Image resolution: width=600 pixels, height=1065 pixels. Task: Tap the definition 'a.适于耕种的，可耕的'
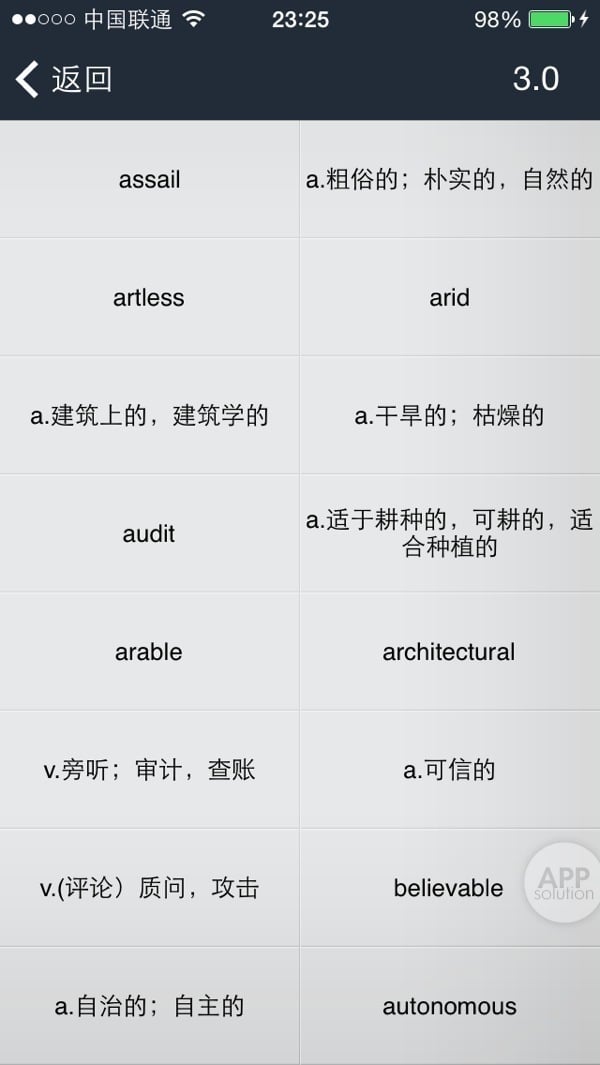coord(449,534)
